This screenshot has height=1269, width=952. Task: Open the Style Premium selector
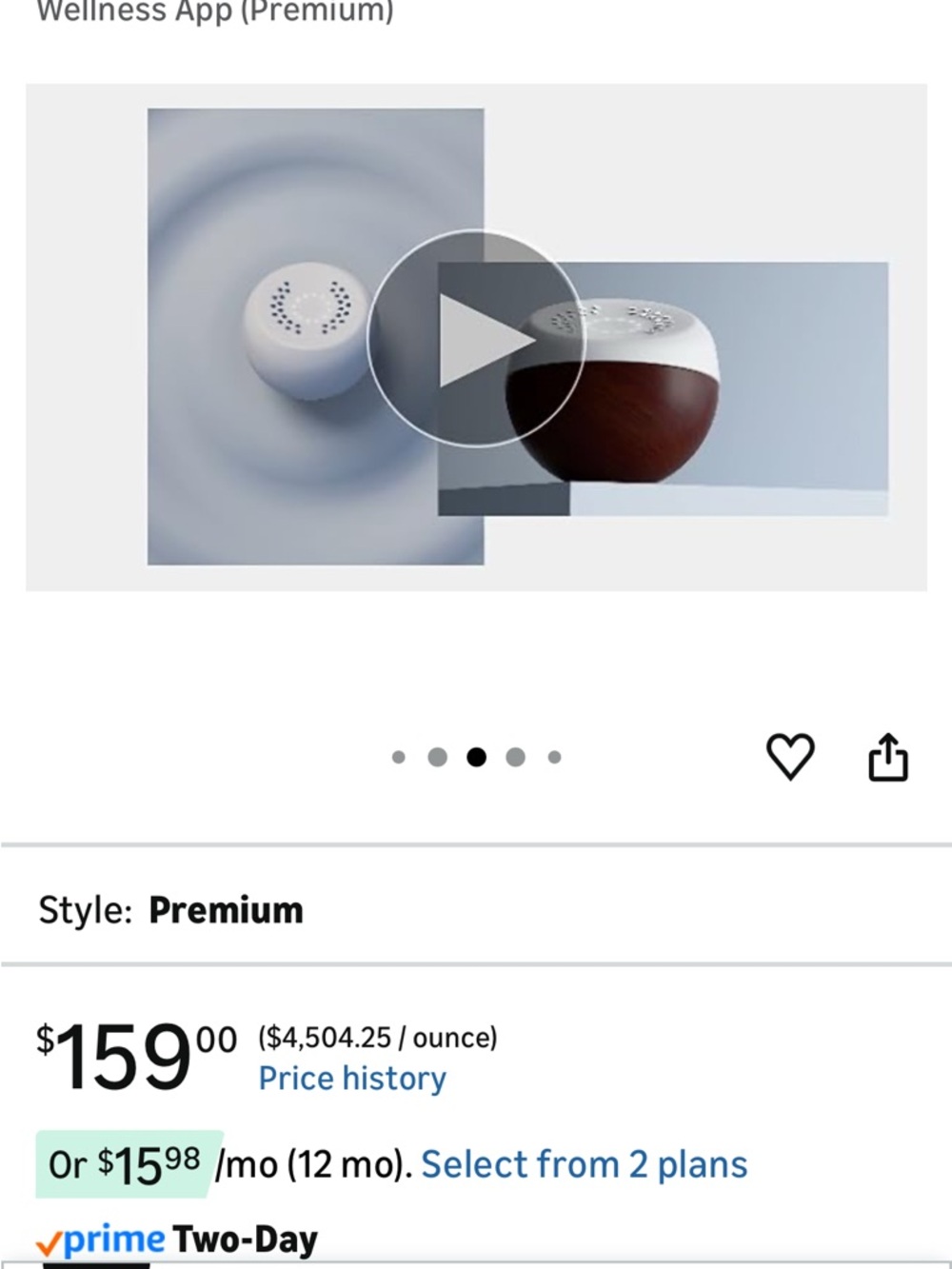171,910
